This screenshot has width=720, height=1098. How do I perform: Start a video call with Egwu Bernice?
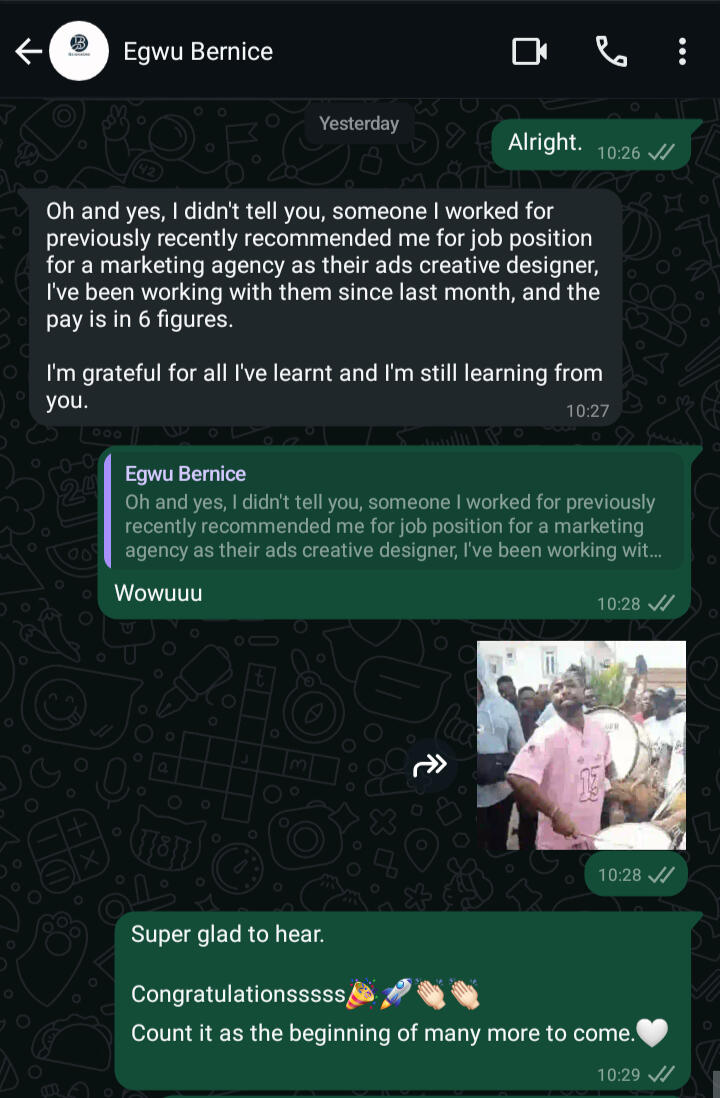[529, 52]
